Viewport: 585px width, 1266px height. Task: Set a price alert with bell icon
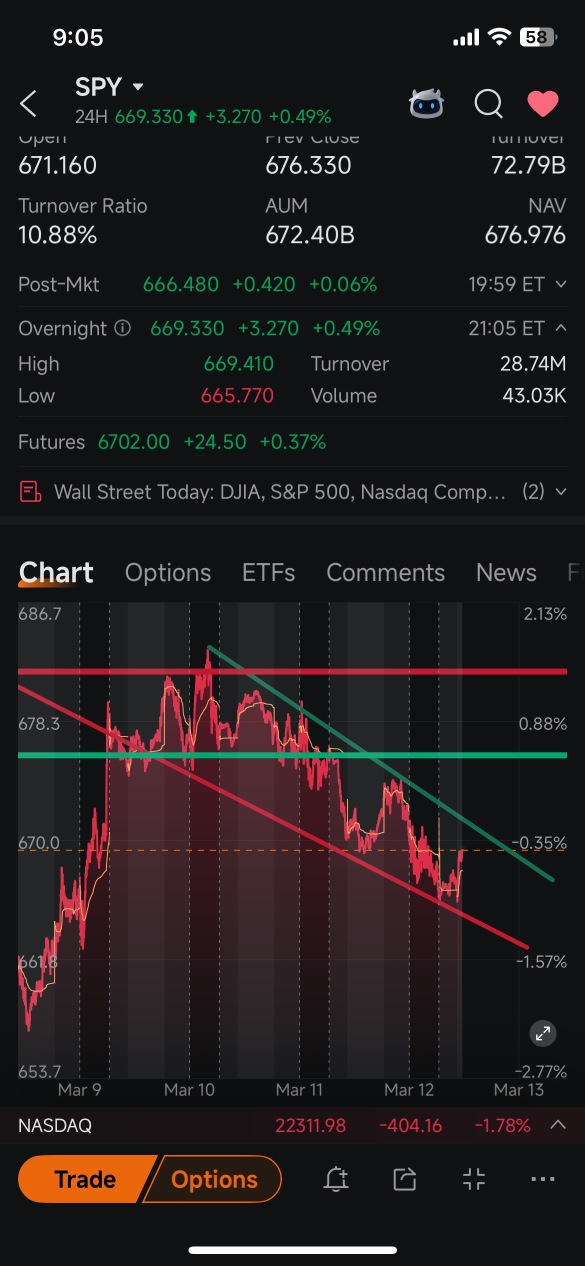pyautogui.click(x=336, y=1180)
